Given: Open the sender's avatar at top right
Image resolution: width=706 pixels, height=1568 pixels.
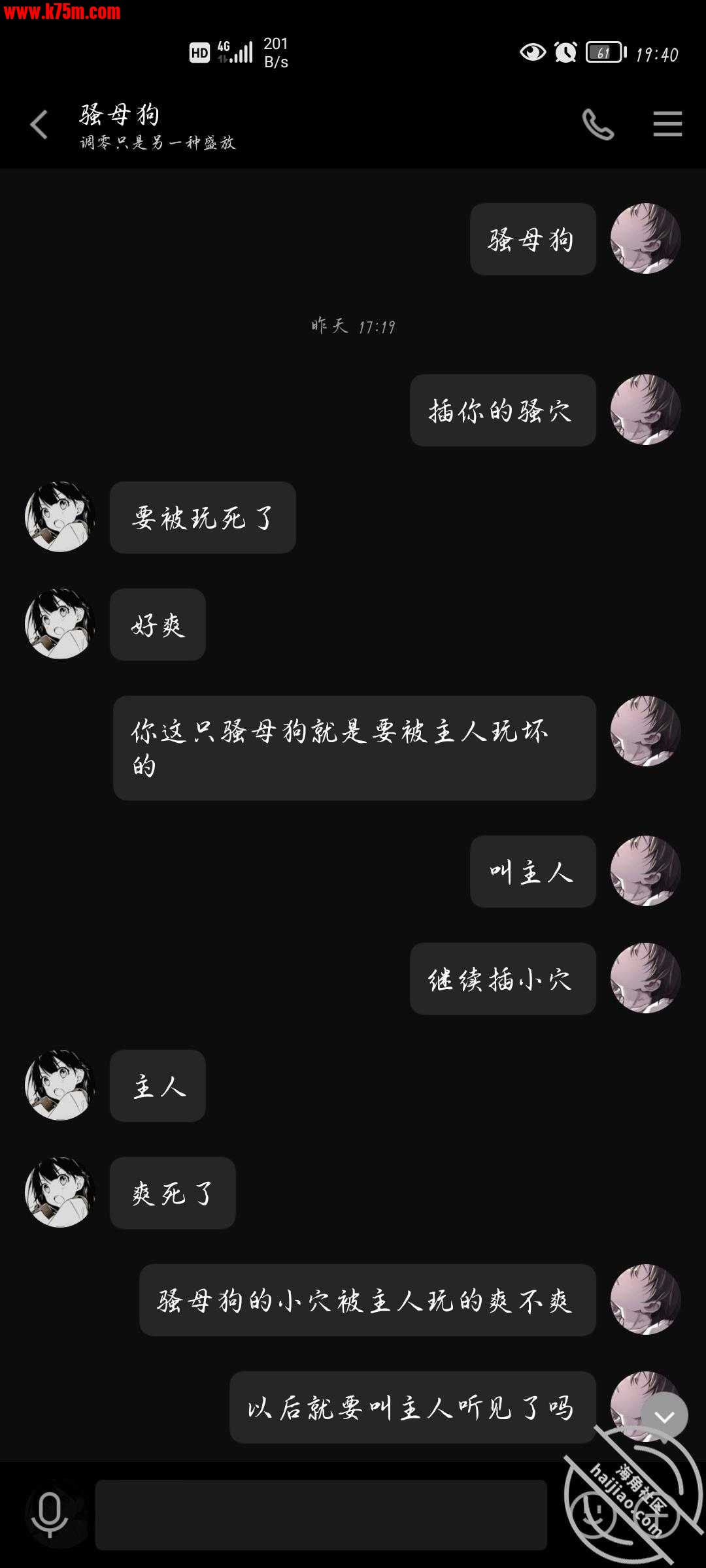Looking at the screenshot, I should 645,238.
